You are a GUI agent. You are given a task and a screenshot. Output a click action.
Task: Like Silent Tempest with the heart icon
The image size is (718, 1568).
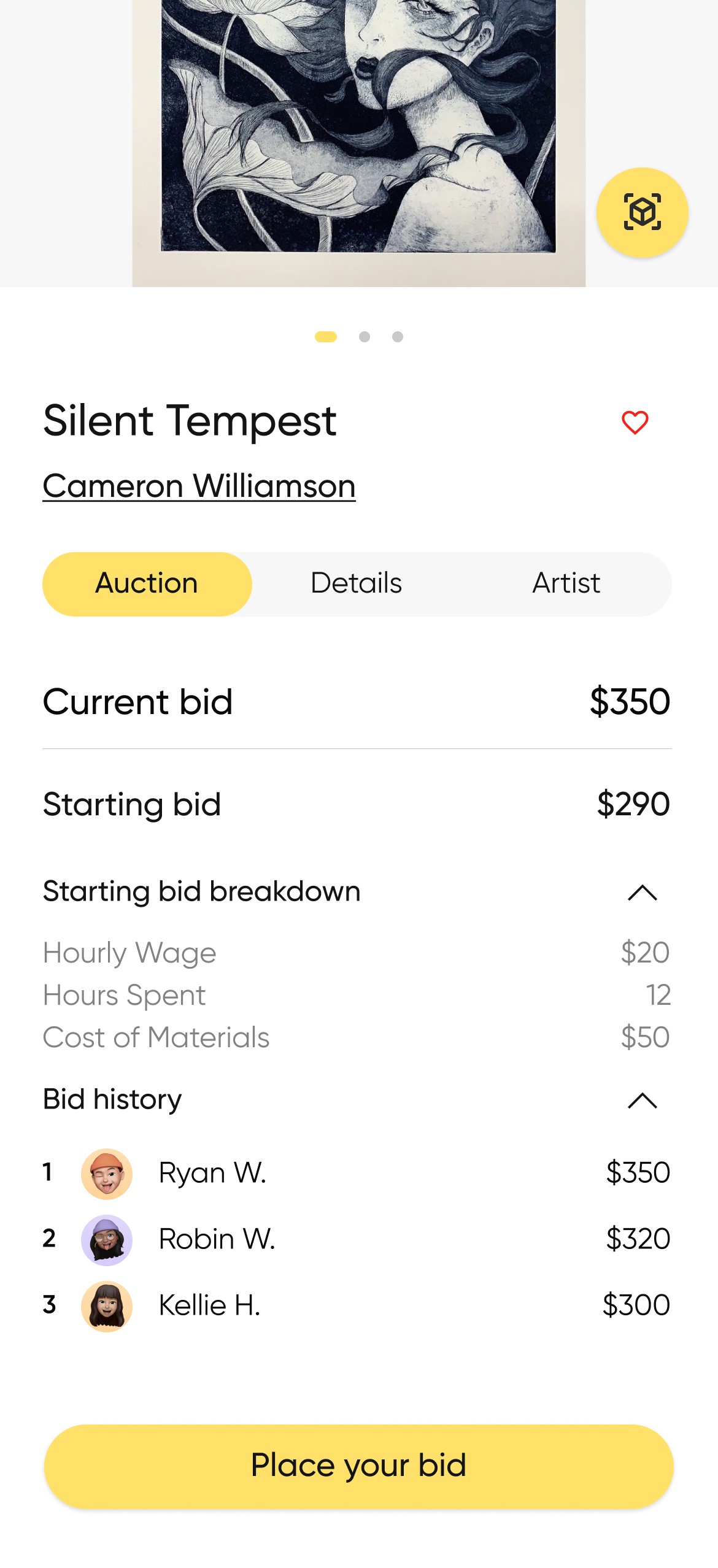[635, 423]
